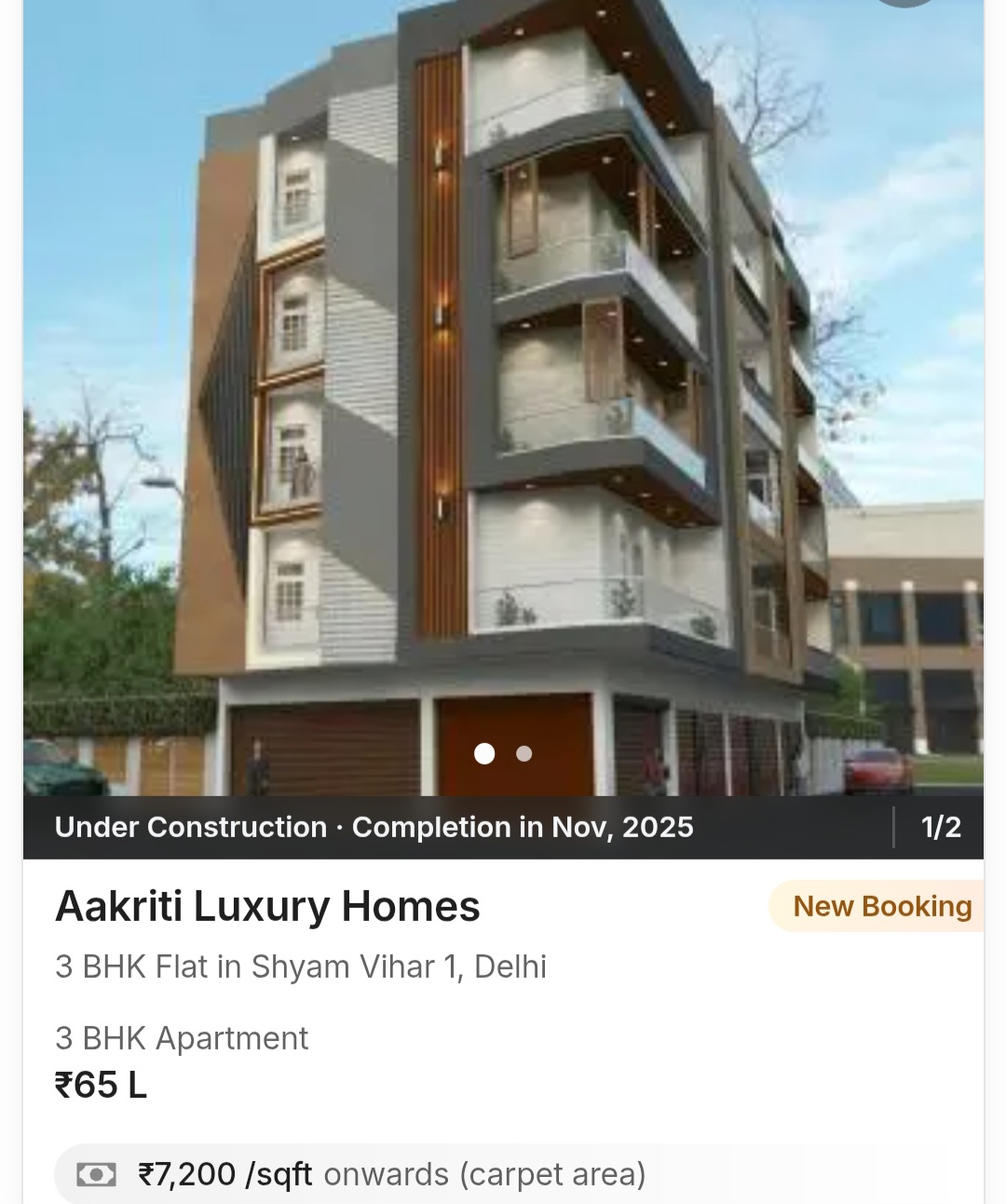Tap the ₹65 L price label
The width and height of the screenshot is (1006, 1204).
point(101,1085)
